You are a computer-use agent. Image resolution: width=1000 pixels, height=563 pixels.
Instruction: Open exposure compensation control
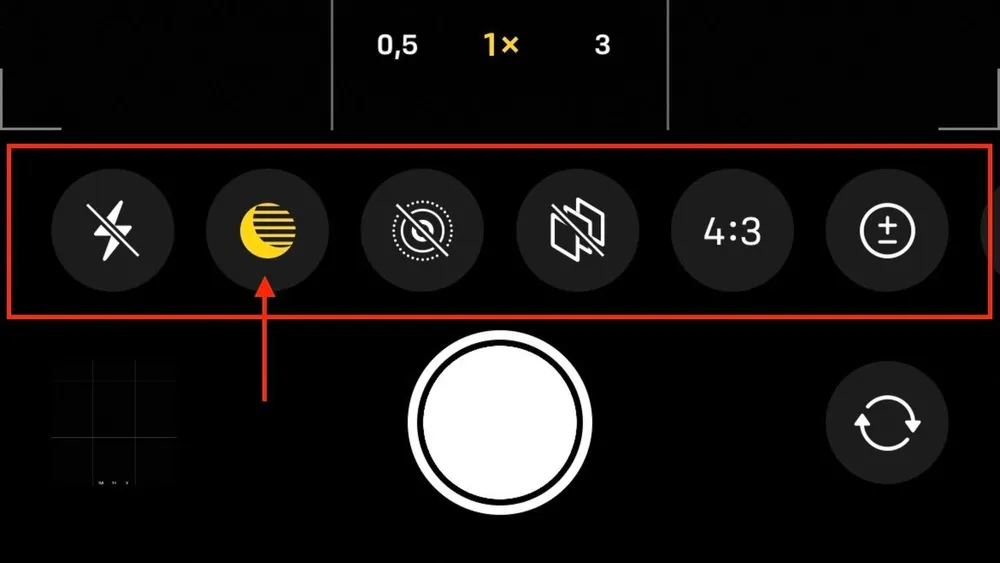(887, 231)
